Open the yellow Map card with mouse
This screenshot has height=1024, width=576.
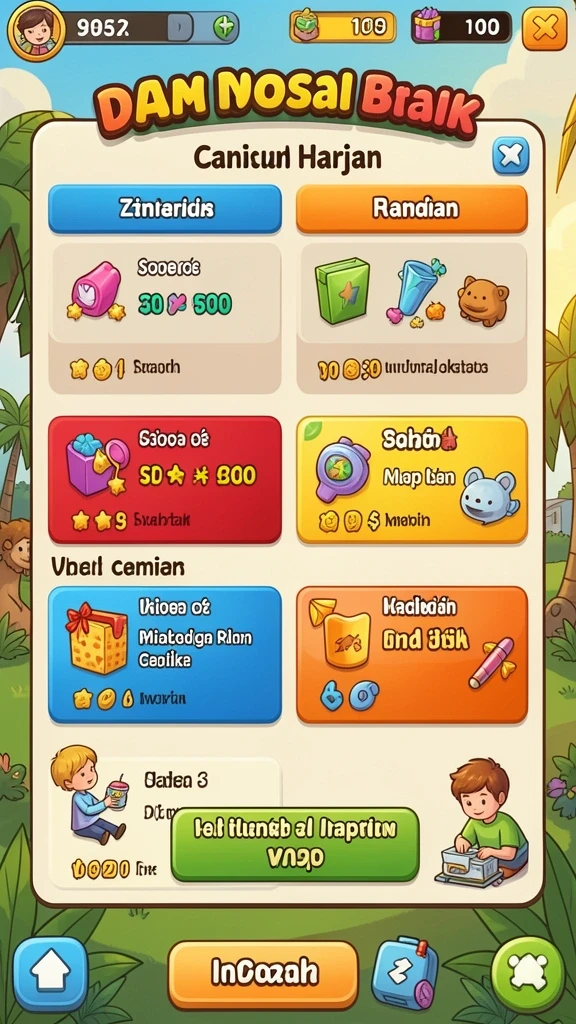411,480
